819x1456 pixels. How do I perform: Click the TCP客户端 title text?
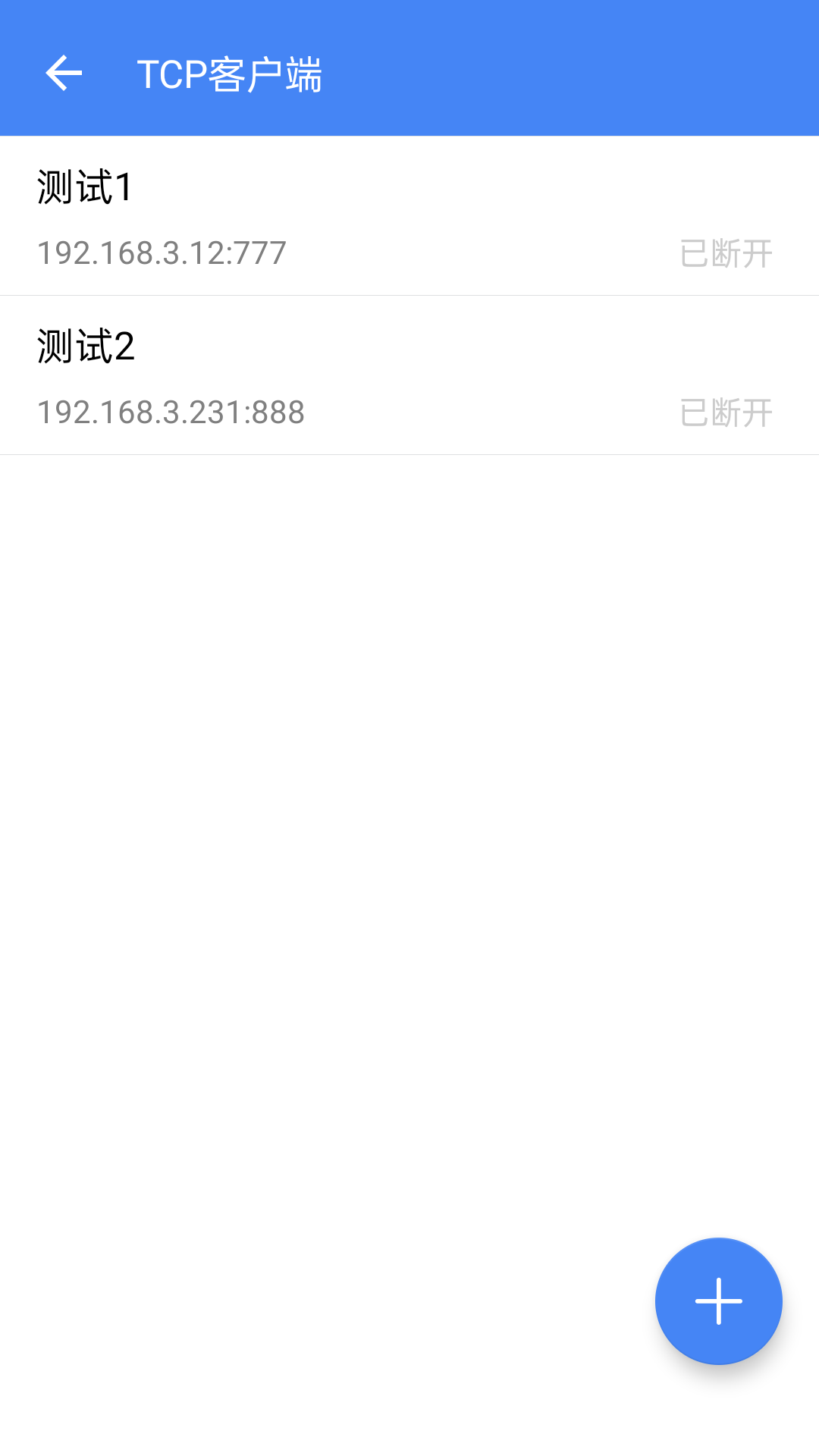[x=230, y=74]
